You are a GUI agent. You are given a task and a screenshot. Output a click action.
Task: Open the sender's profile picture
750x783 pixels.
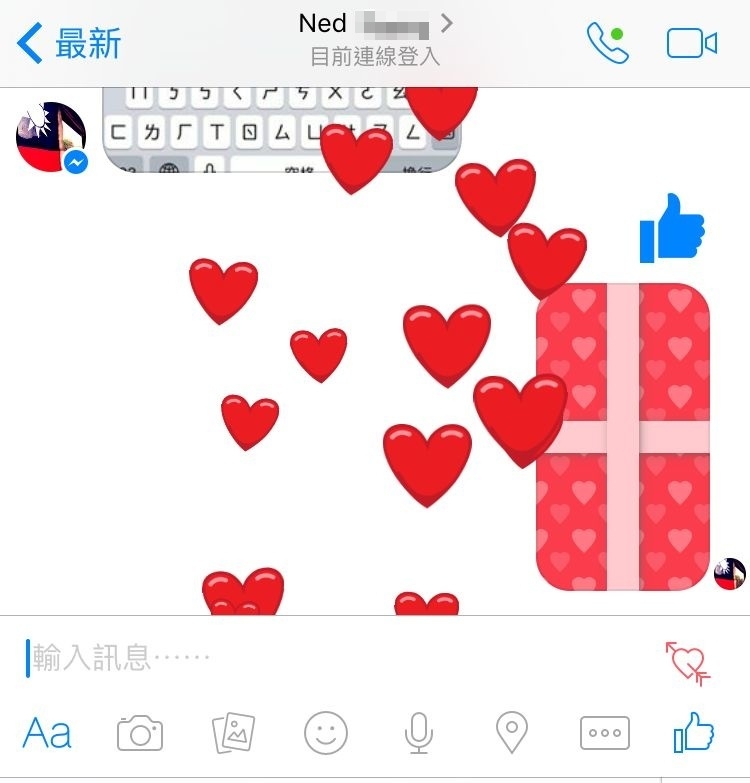click(x=51, y=137)
